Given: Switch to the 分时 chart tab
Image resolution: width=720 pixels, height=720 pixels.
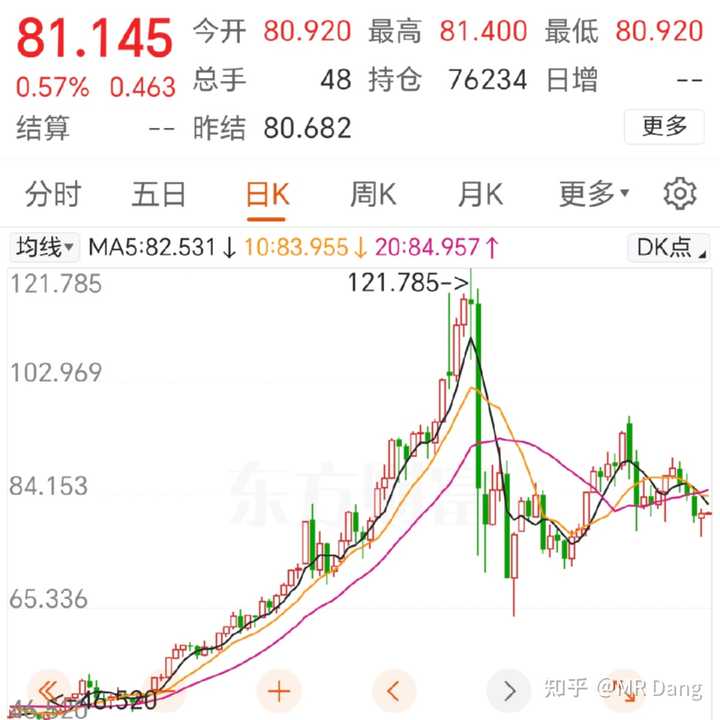Looking at the screenshot, I should point(53,194).
